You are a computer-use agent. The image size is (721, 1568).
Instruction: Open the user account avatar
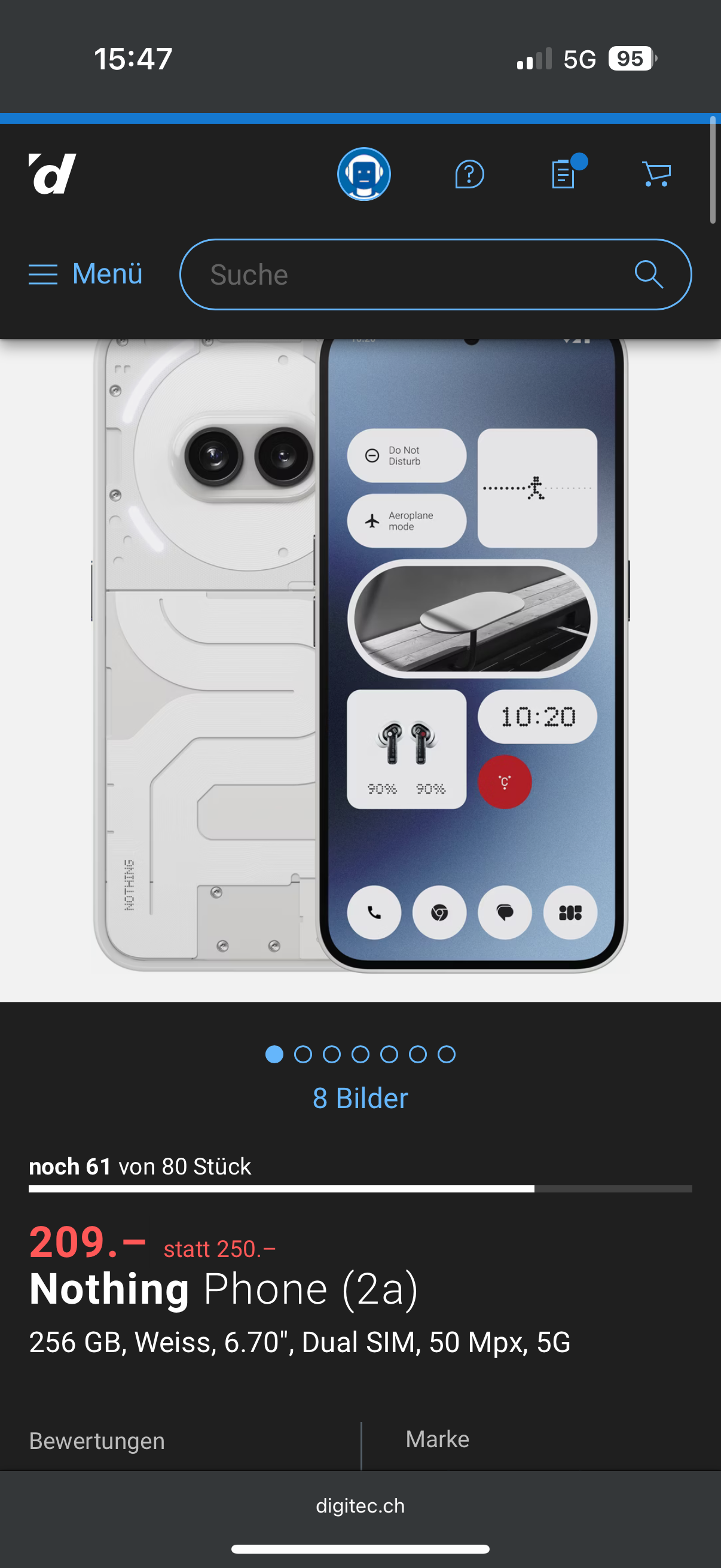tap(364, 174)
